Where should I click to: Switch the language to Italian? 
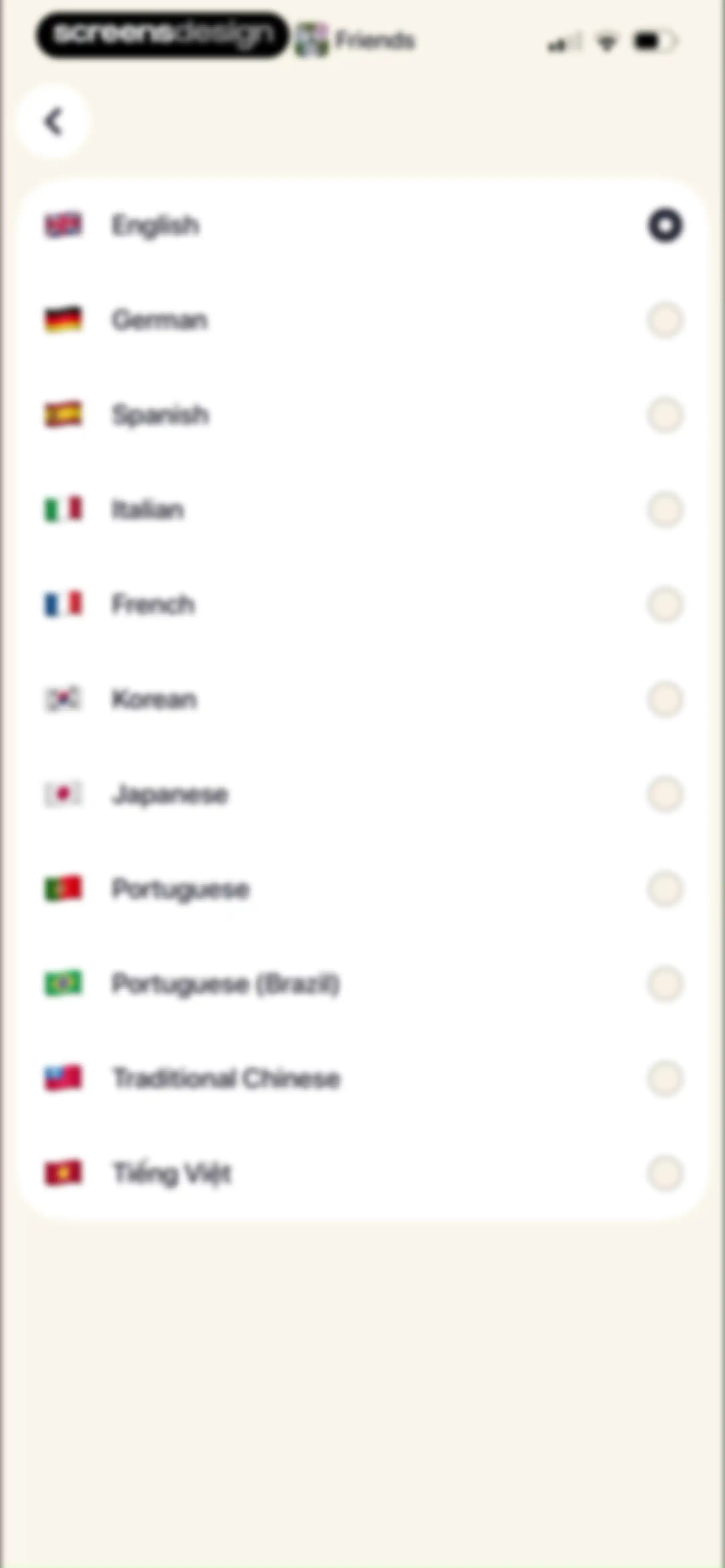[363, 509]
